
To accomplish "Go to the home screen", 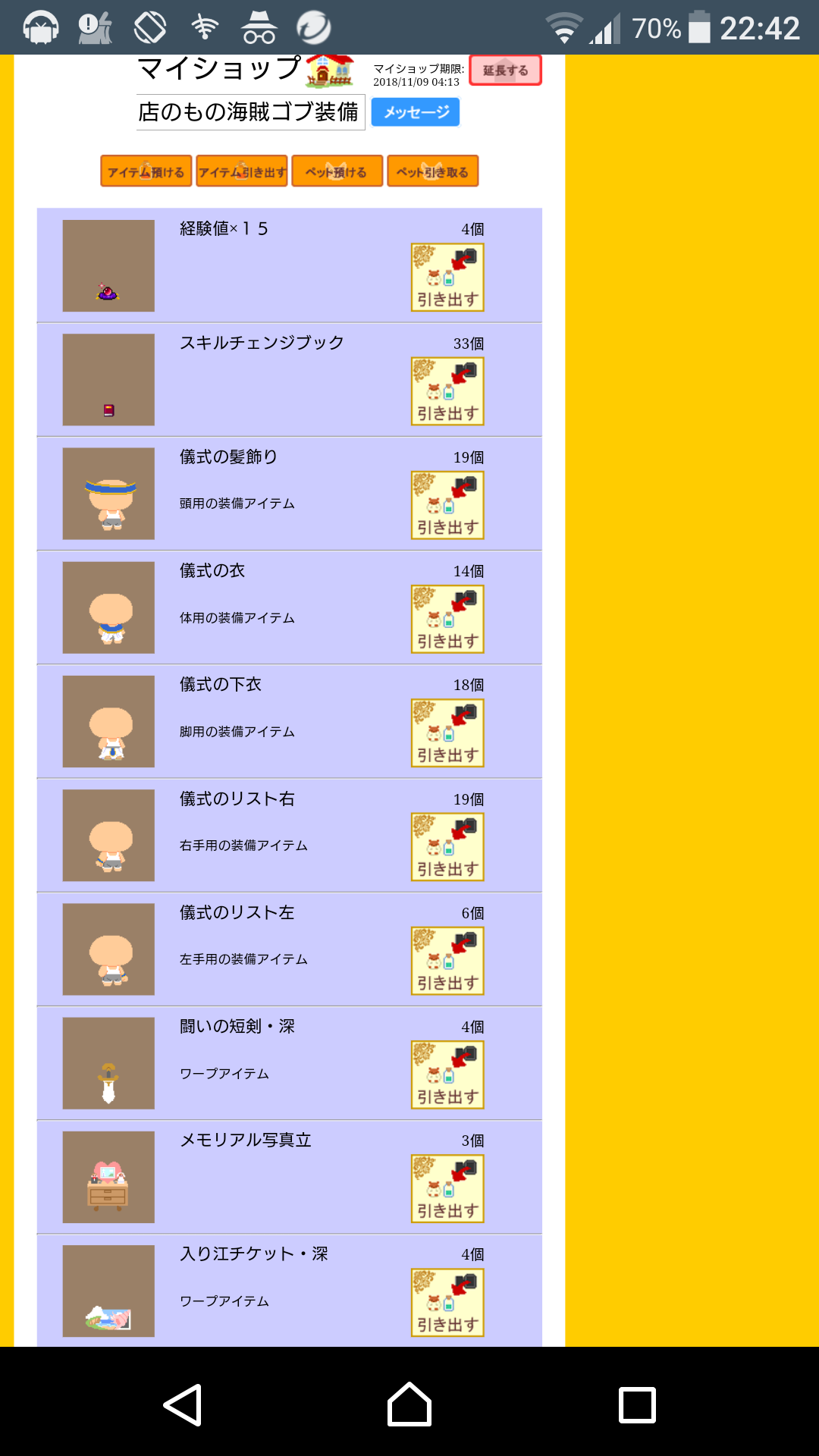I will [x=409, y=1404].
